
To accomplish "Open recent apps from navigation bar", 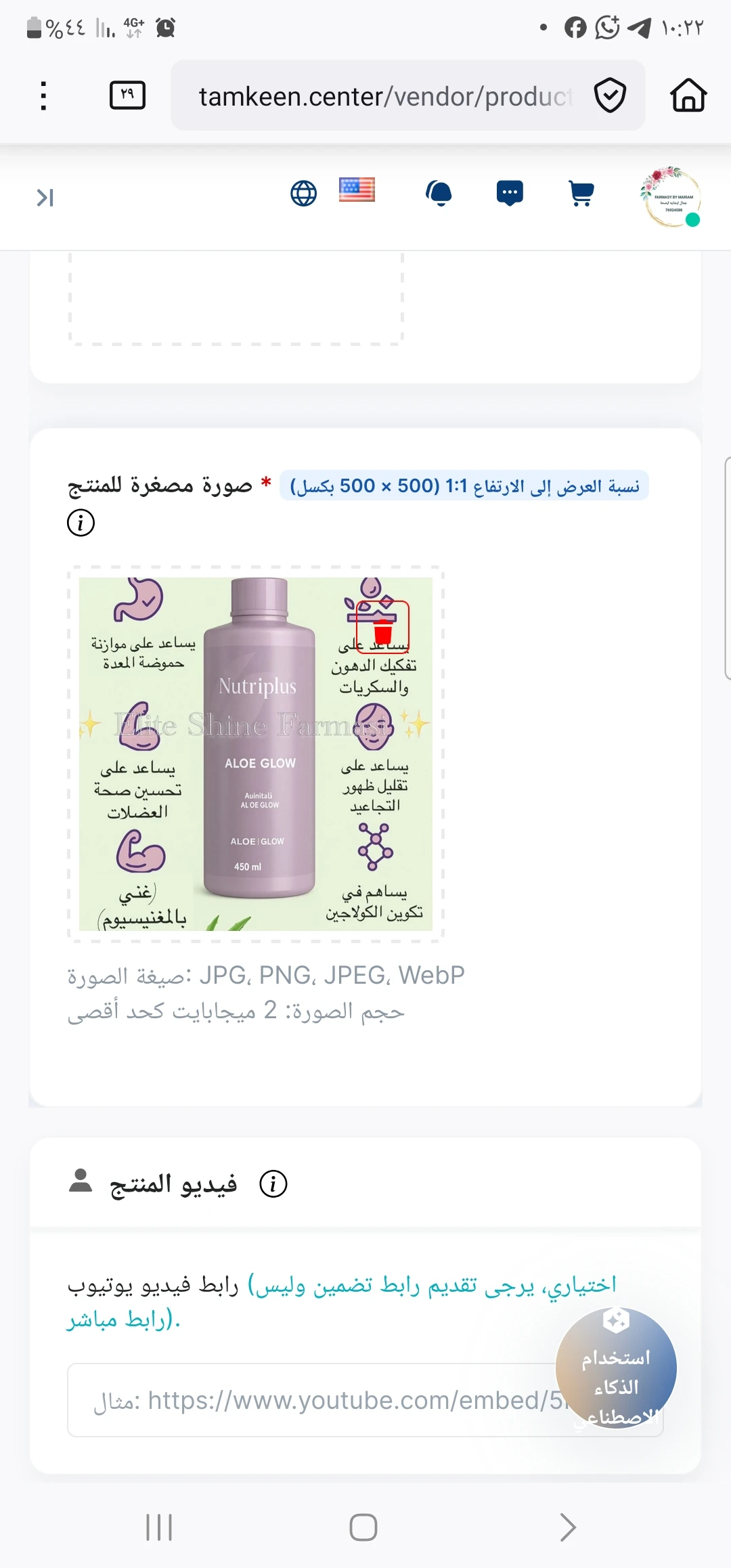I will (160, 1527).
